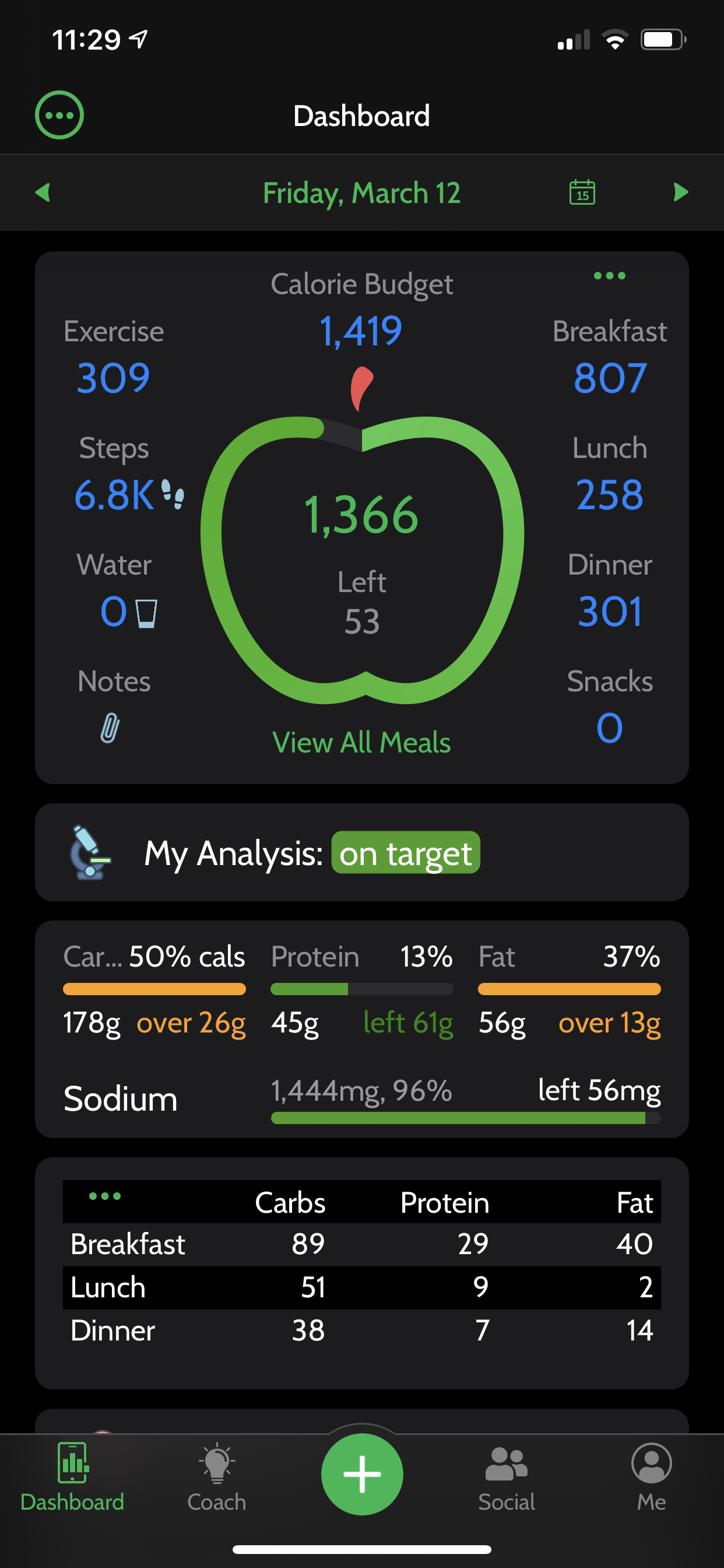Switch to the Social tab

(x=507, y=1478)
